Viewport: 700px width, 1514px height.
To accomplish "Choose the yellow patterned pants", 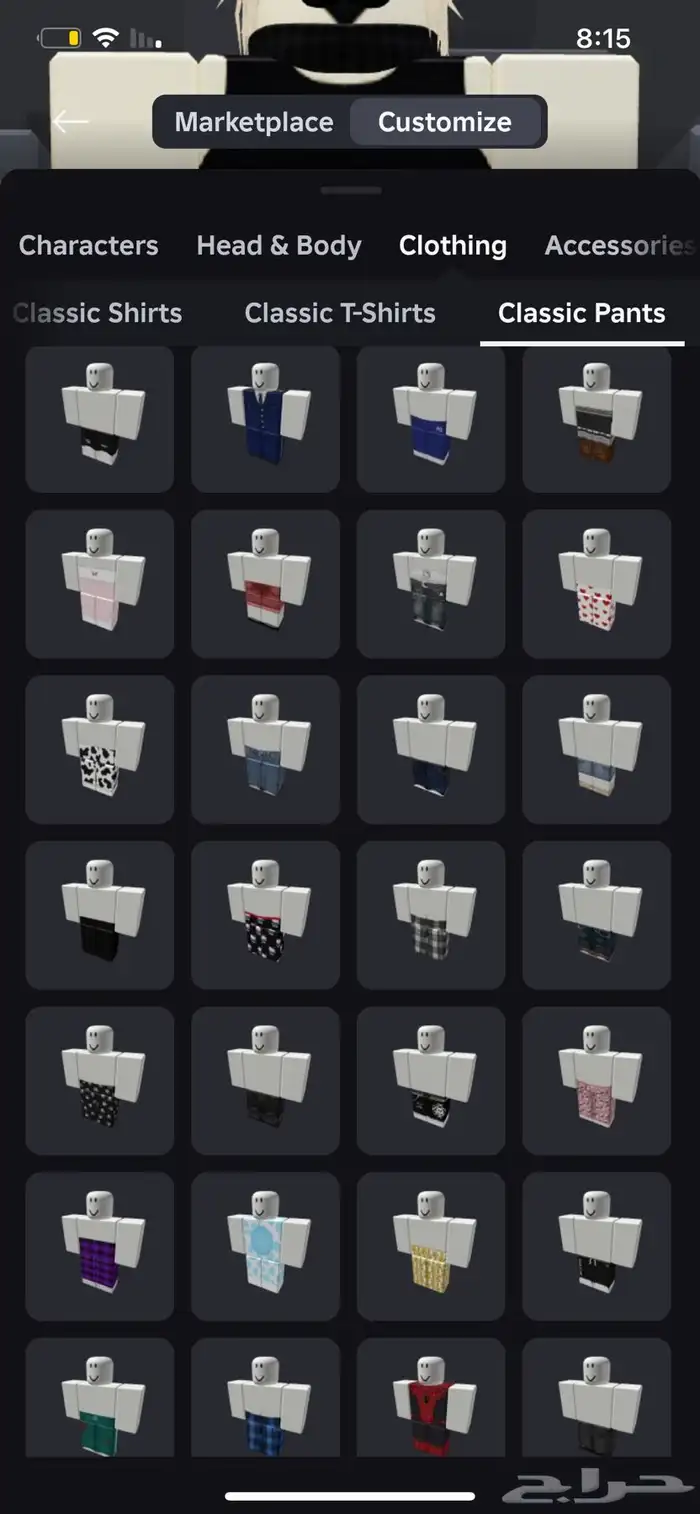I will pyautogui.click(x=431, y=1246).
